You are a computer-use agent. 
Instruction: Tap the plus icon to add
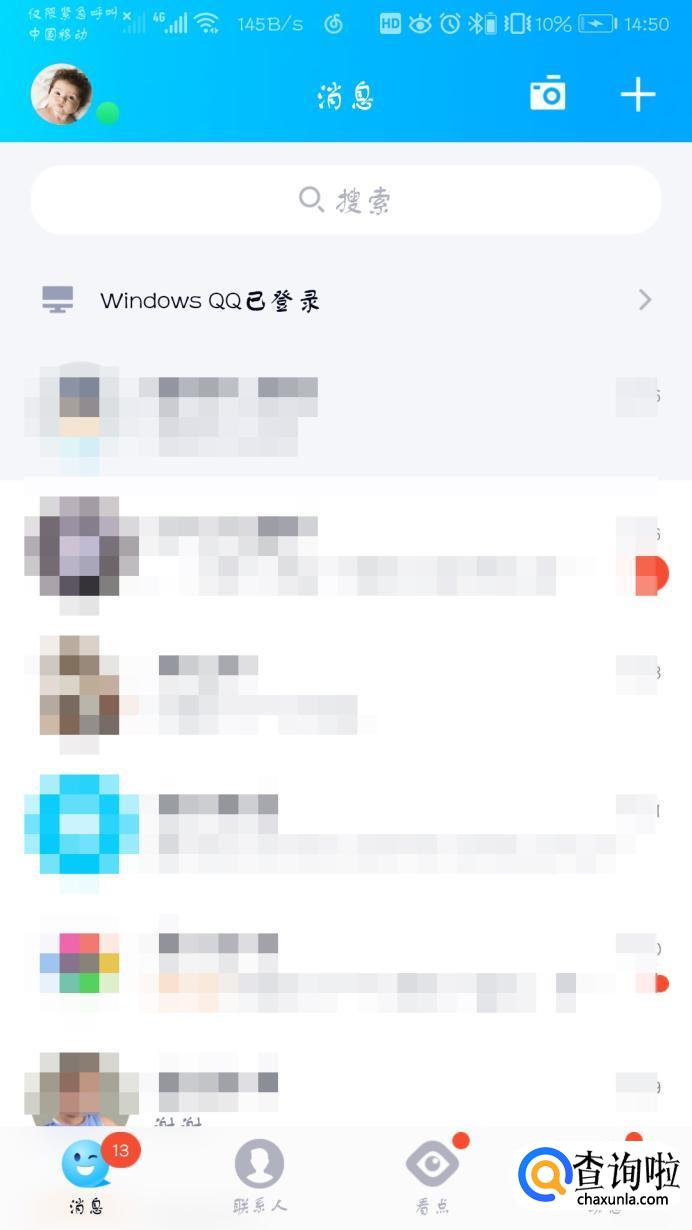637,95
